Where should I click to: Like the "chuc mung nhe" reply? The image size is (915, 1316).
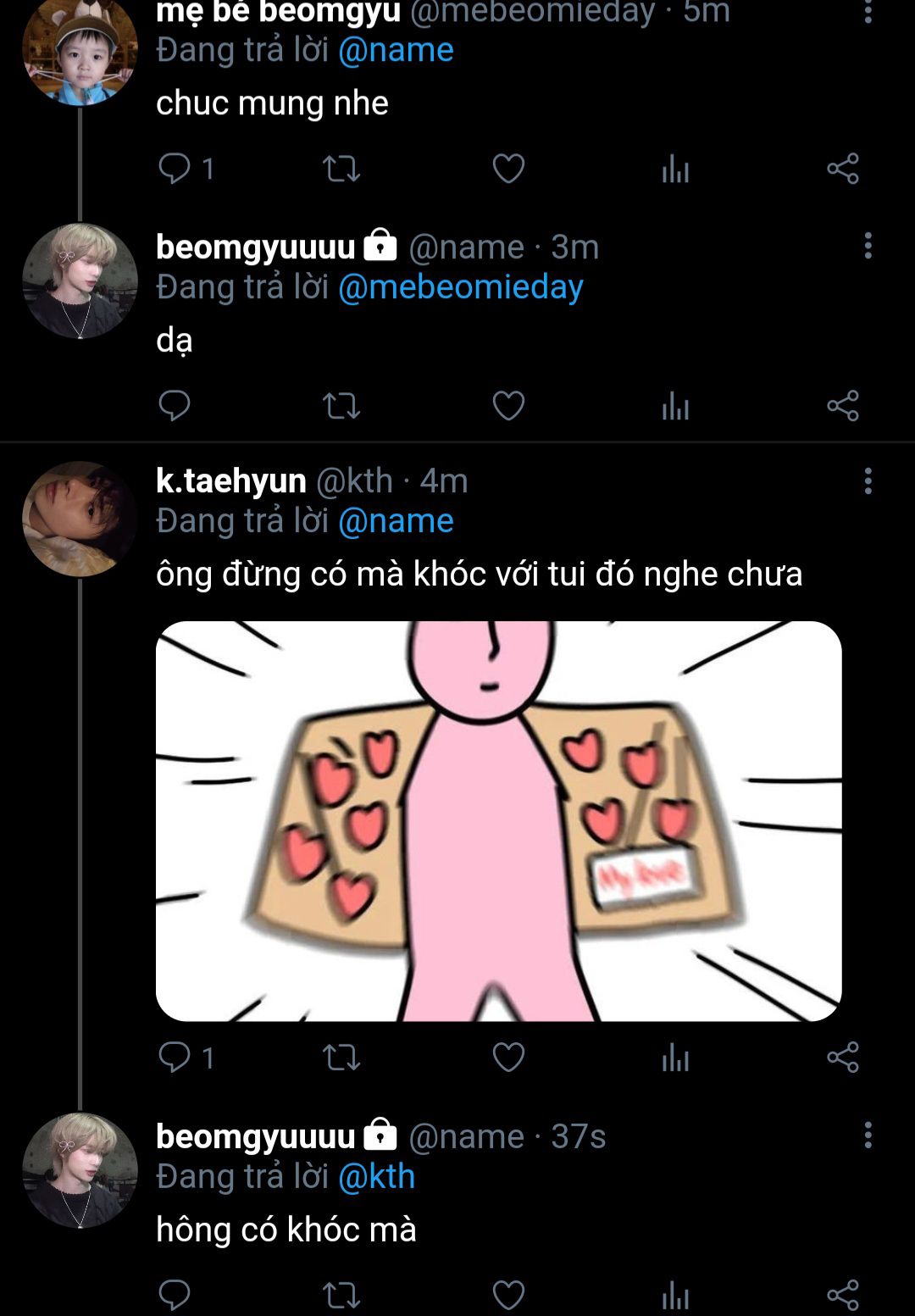pyautogui.click(x=508, y=169)
